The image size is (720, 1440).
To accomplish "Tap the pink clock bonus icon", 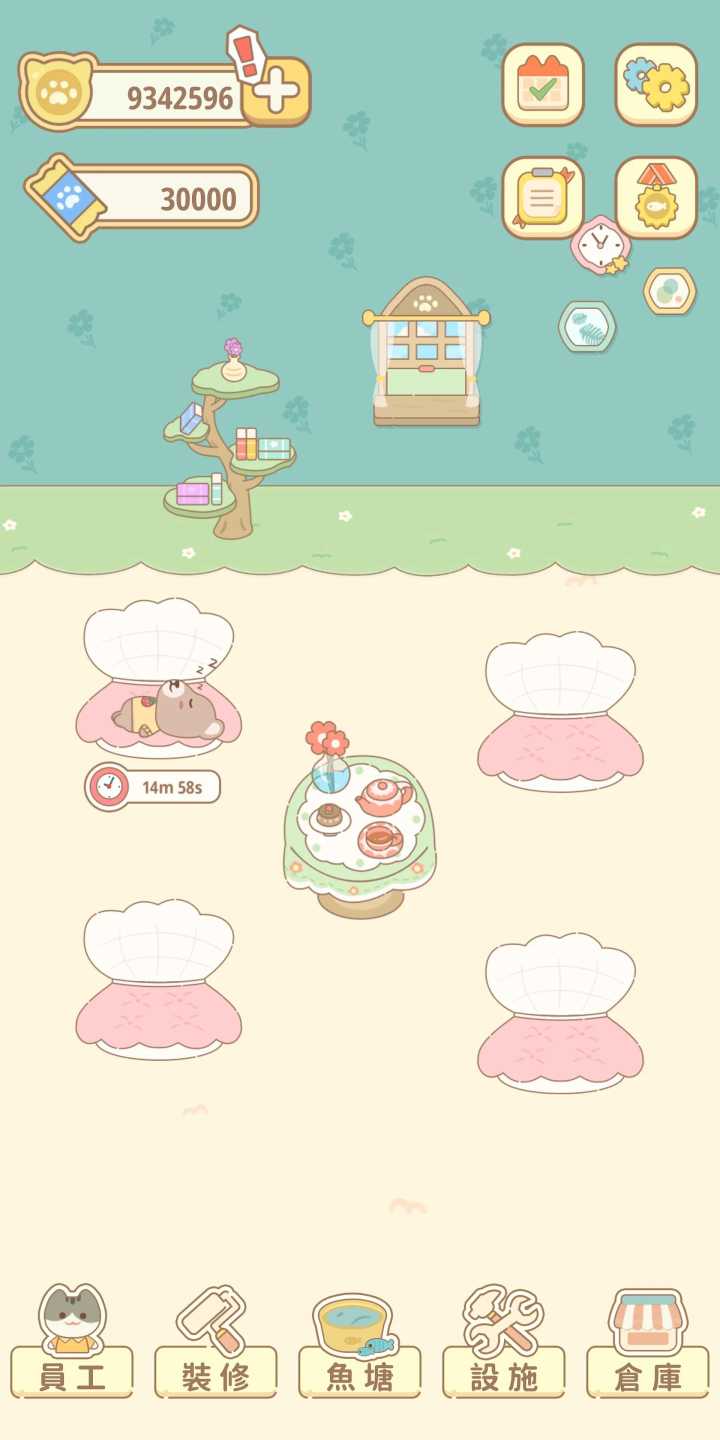I will click(x=601, y=245).
